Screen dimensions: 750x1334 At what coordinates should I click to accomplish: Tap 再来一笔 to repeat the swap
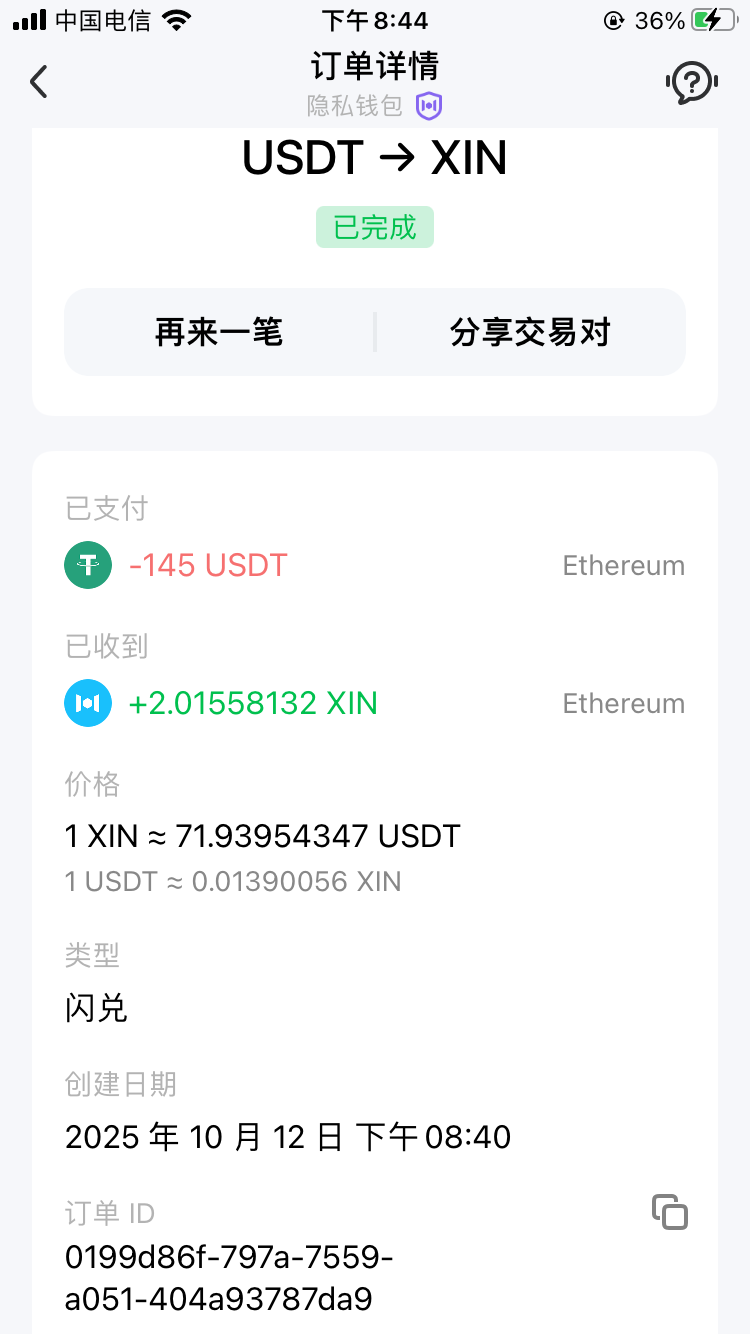tap(219, 332)
